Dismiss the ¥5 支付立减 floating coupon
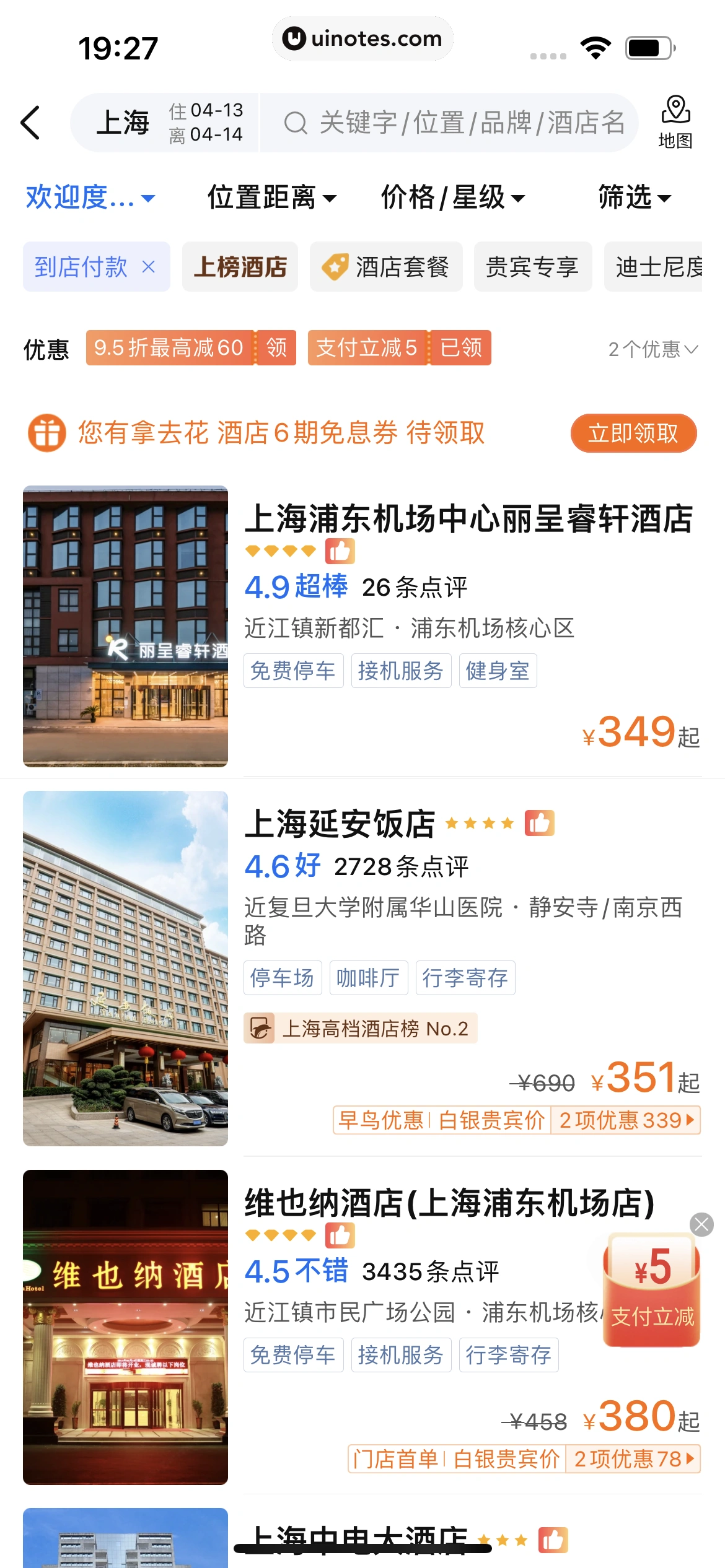The width and height of the screenshot is (725, 1568). 701,1224
